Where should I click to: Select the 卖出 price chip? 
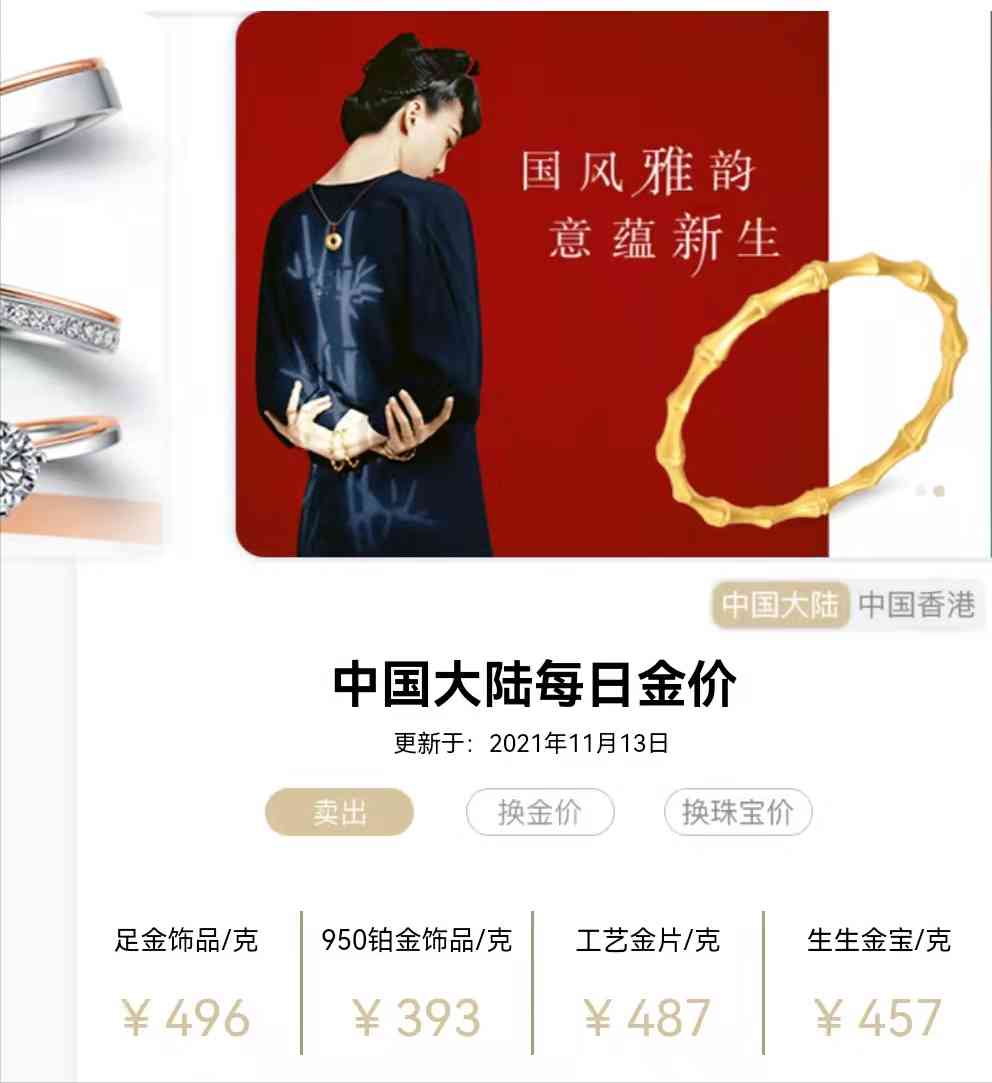pyautogui.click(x=339, y=812)
